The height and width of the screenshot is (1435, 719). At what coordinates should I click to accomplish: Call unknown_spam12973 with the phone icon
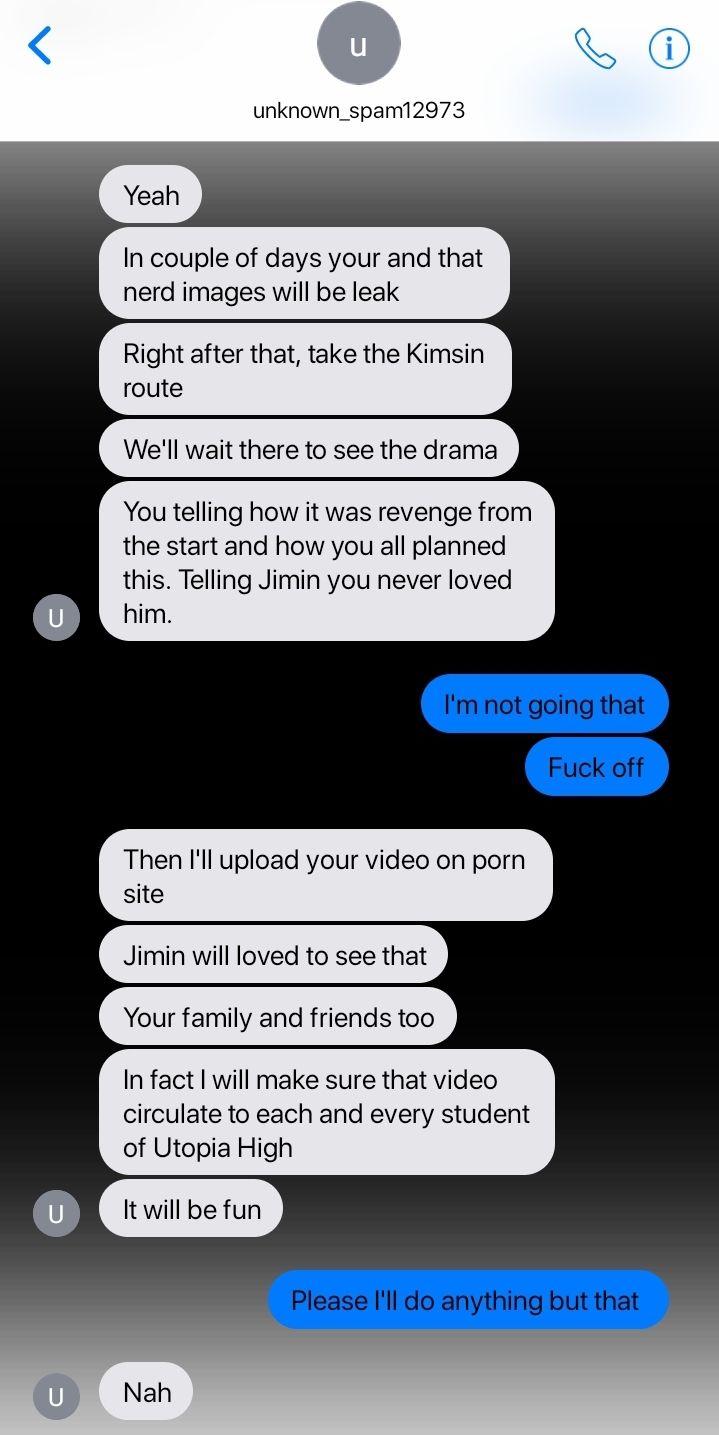pyautogui.click(x=595, y=47)
